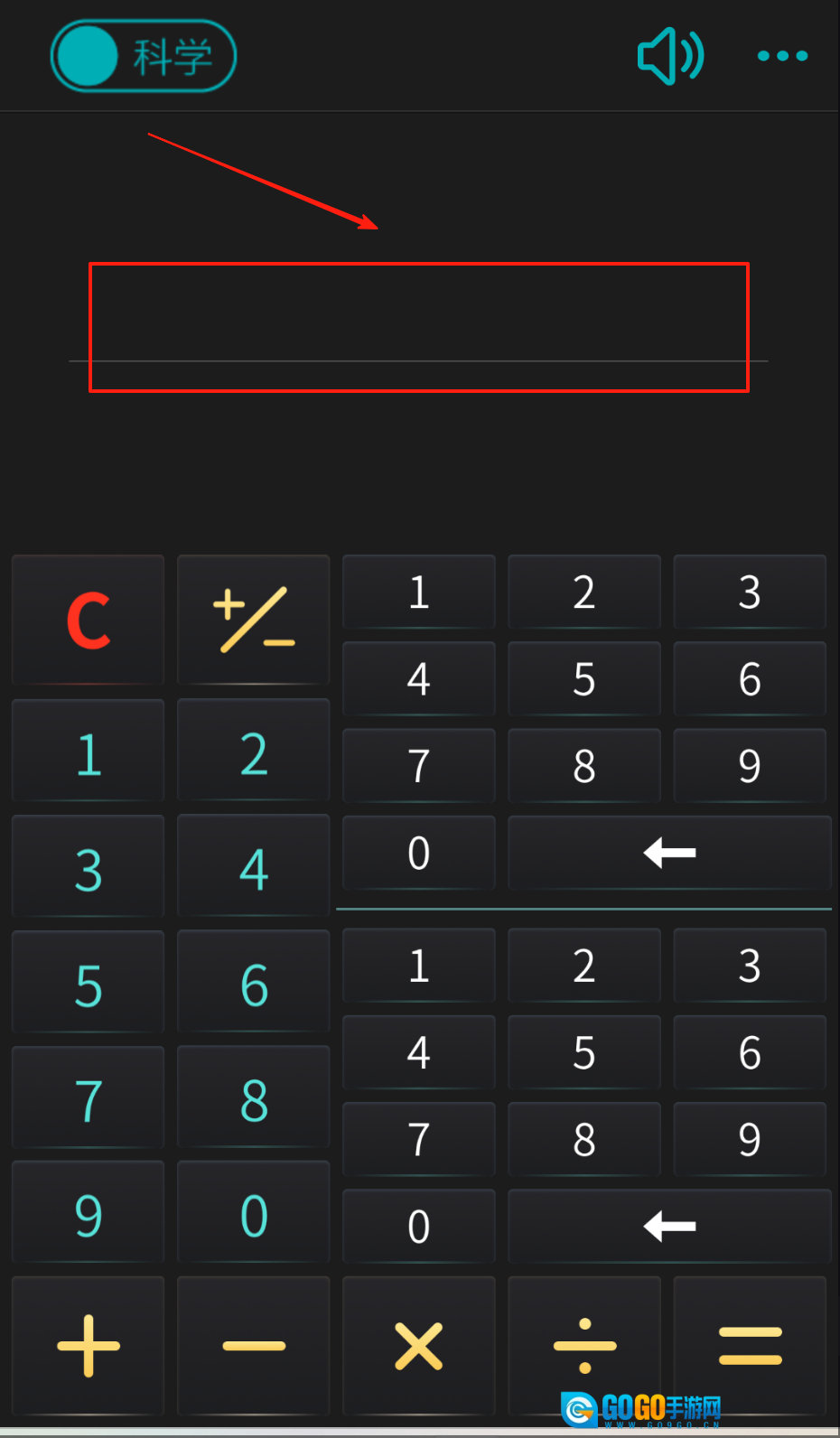Viewport: 840px width, 1438px height.
Task: Tap the teal 2 key
Action: (254, 752)
